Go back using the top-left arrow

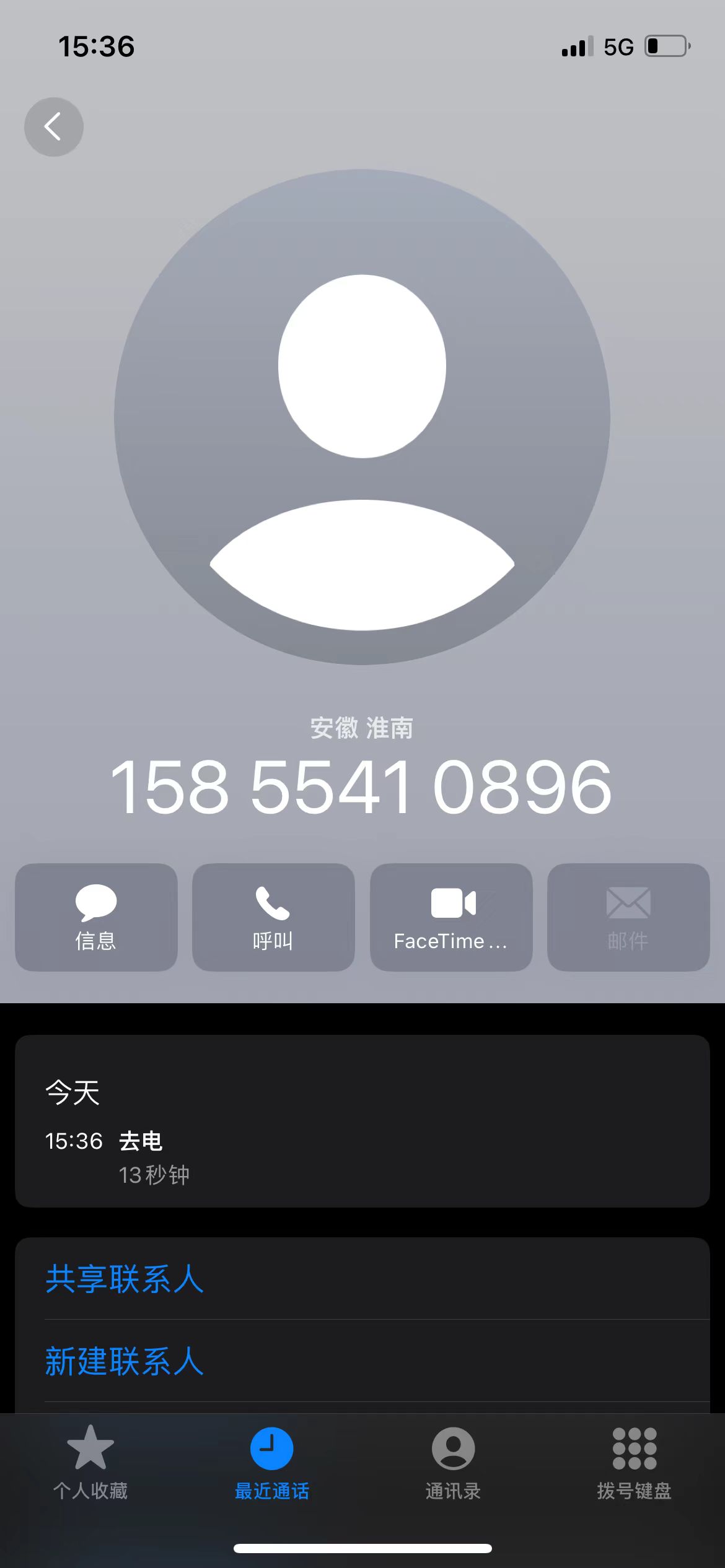click(x=54, y=127)
